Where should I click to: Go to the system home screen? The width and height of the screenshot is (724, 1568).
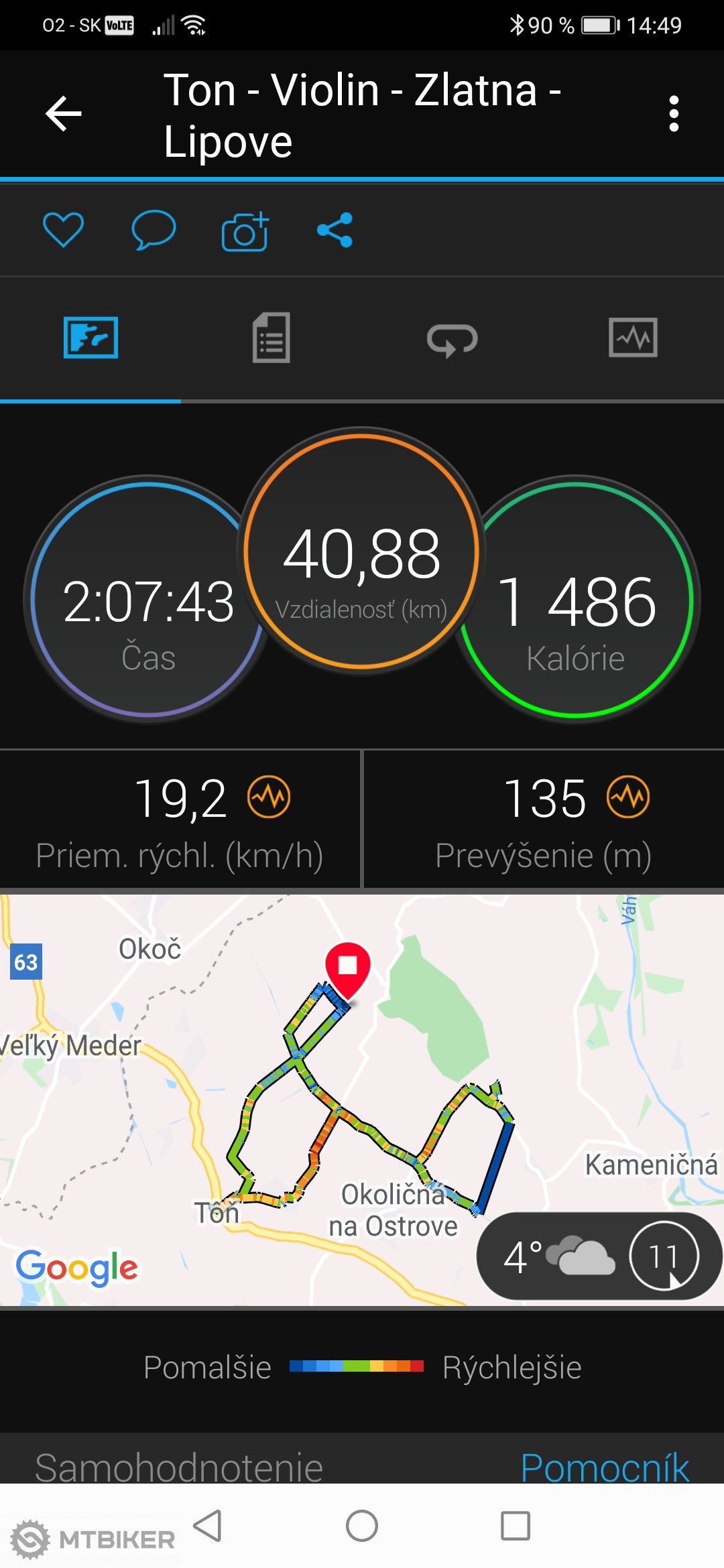362,1526
